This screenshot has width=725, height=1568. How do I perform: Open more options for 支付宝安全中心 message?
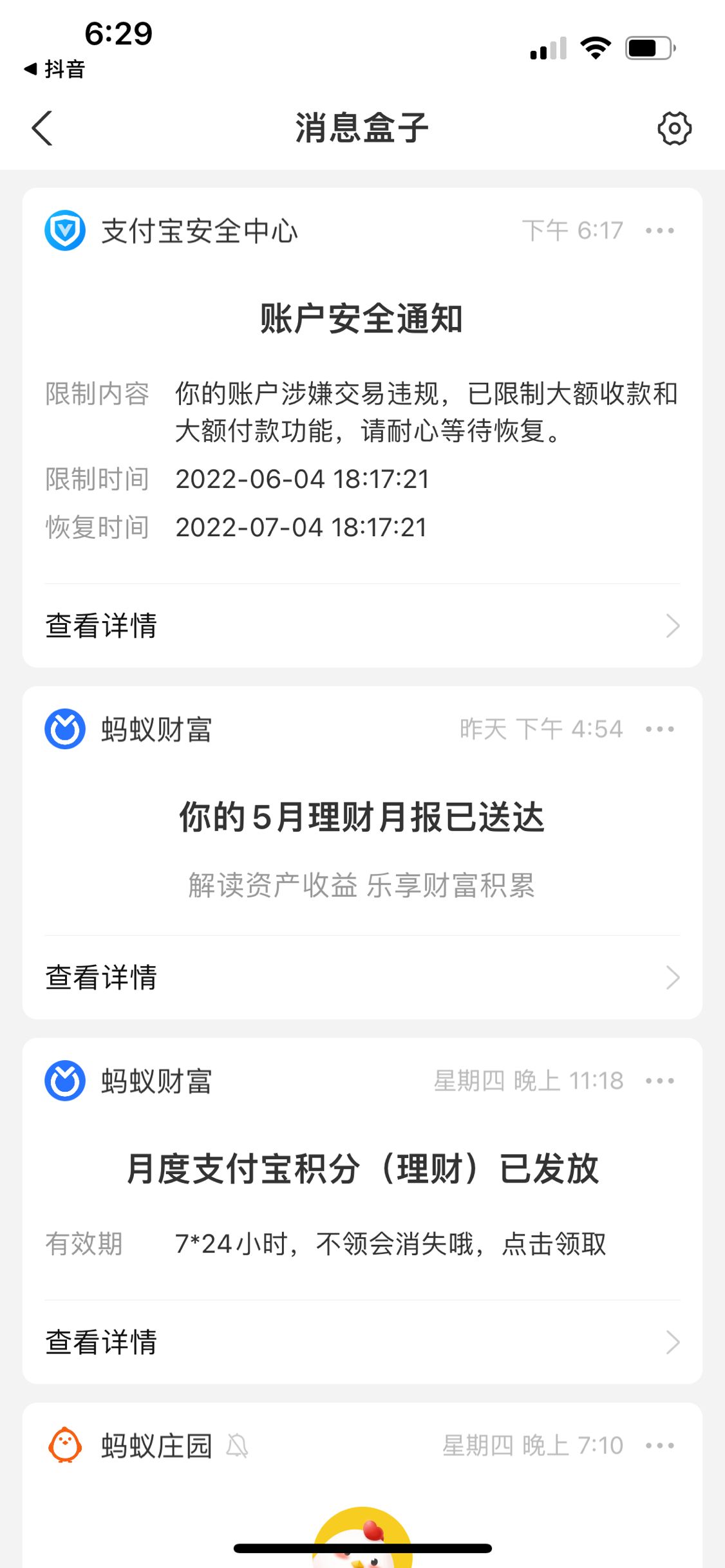tap(659, 230)
